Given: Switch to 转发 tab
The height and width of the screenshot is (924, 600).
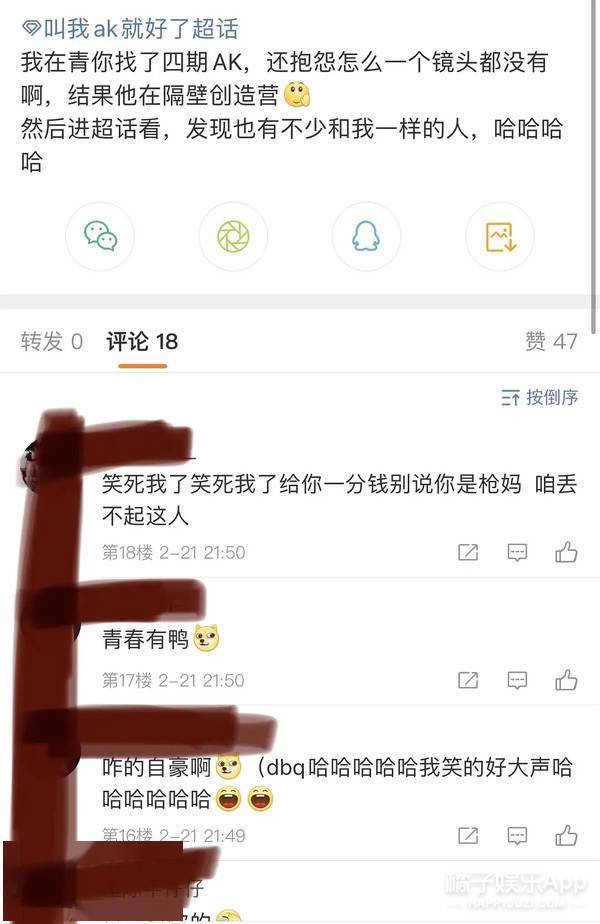Looking at the screenshot, I should pyautogui.click(x=51, y=342).
